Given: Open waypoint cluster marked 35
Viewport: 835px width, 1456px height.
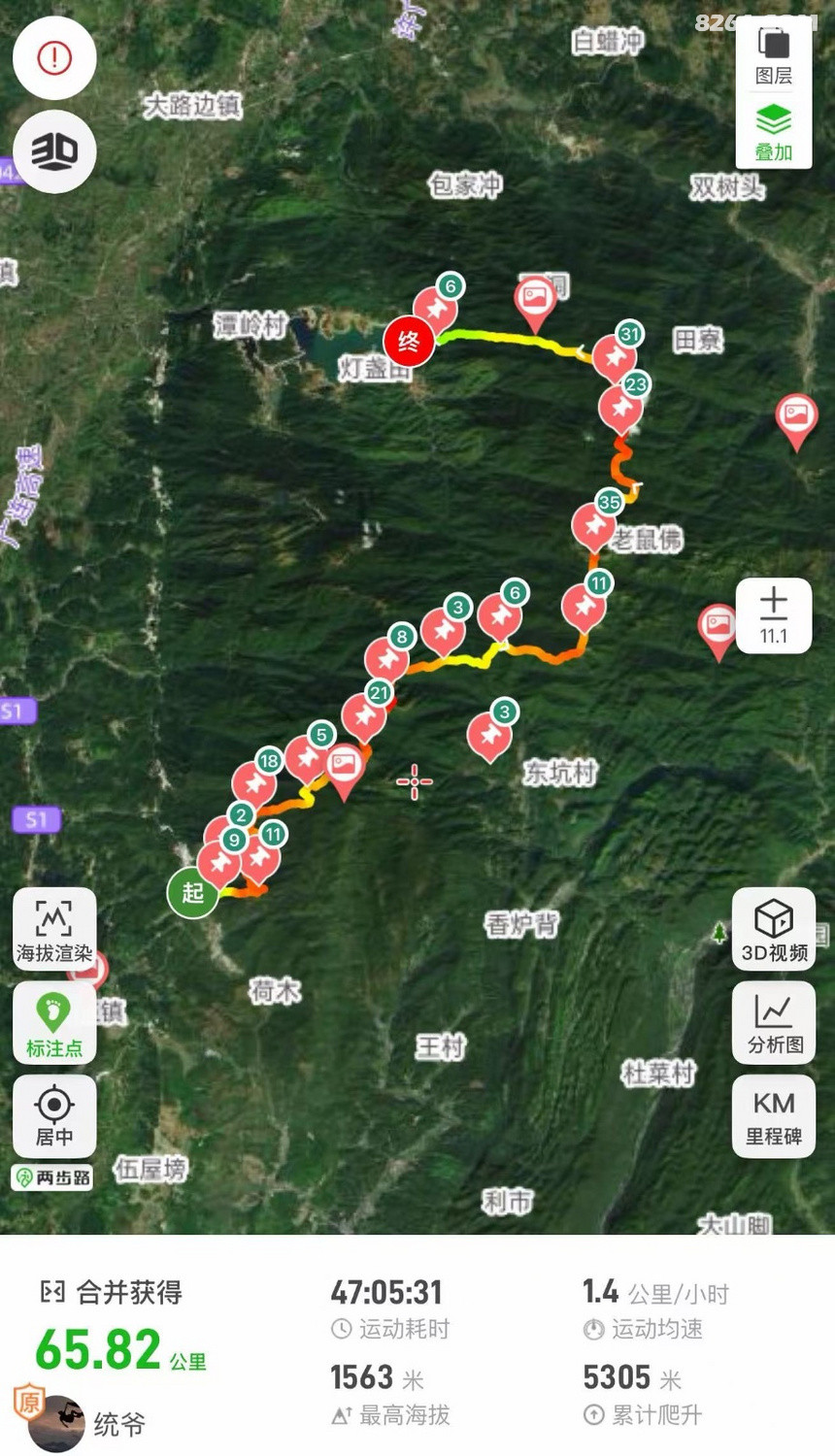Looking at the screenshot, I should (x=594, y=525).
